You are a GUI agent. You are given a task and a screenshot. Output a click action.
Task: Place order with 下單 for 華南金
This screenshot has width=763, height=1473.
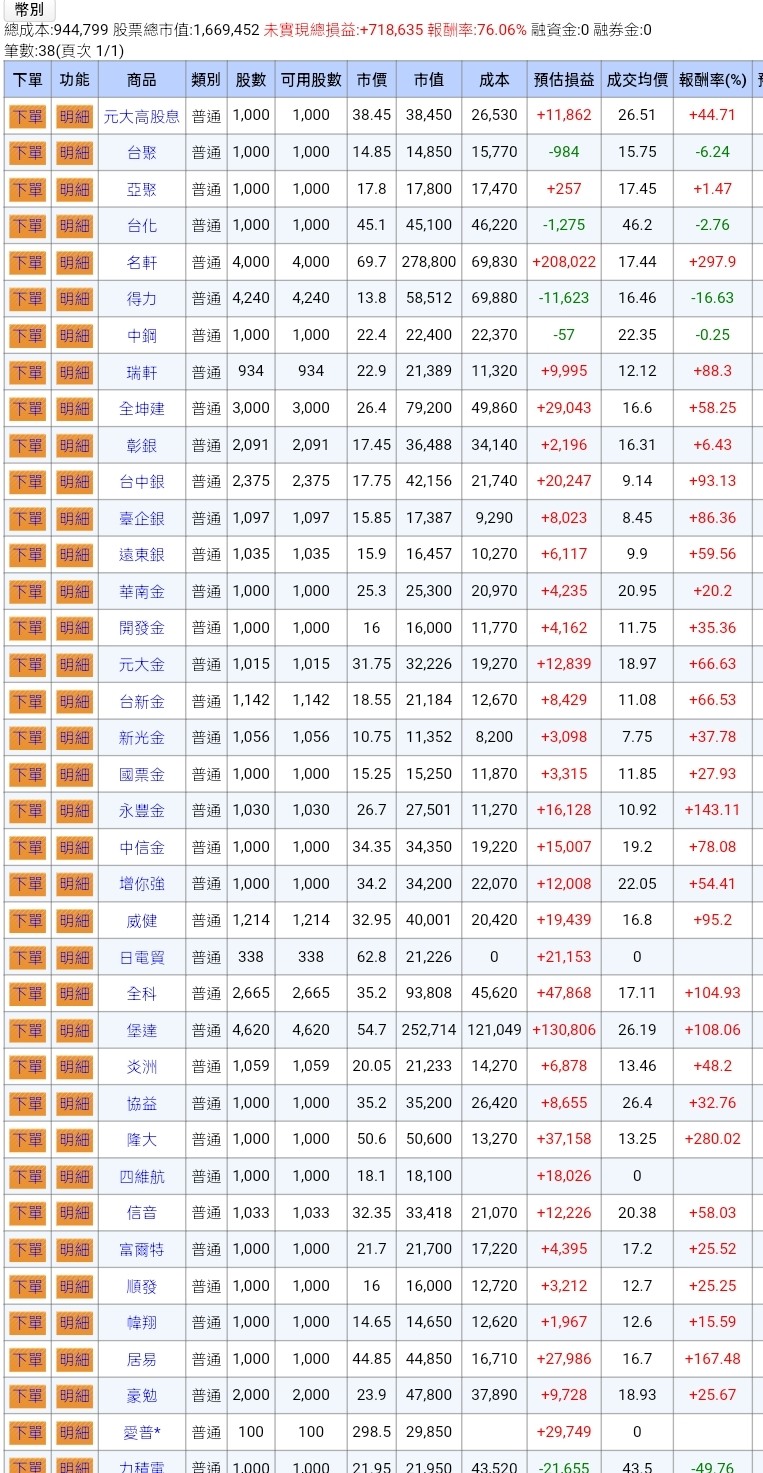27,592
